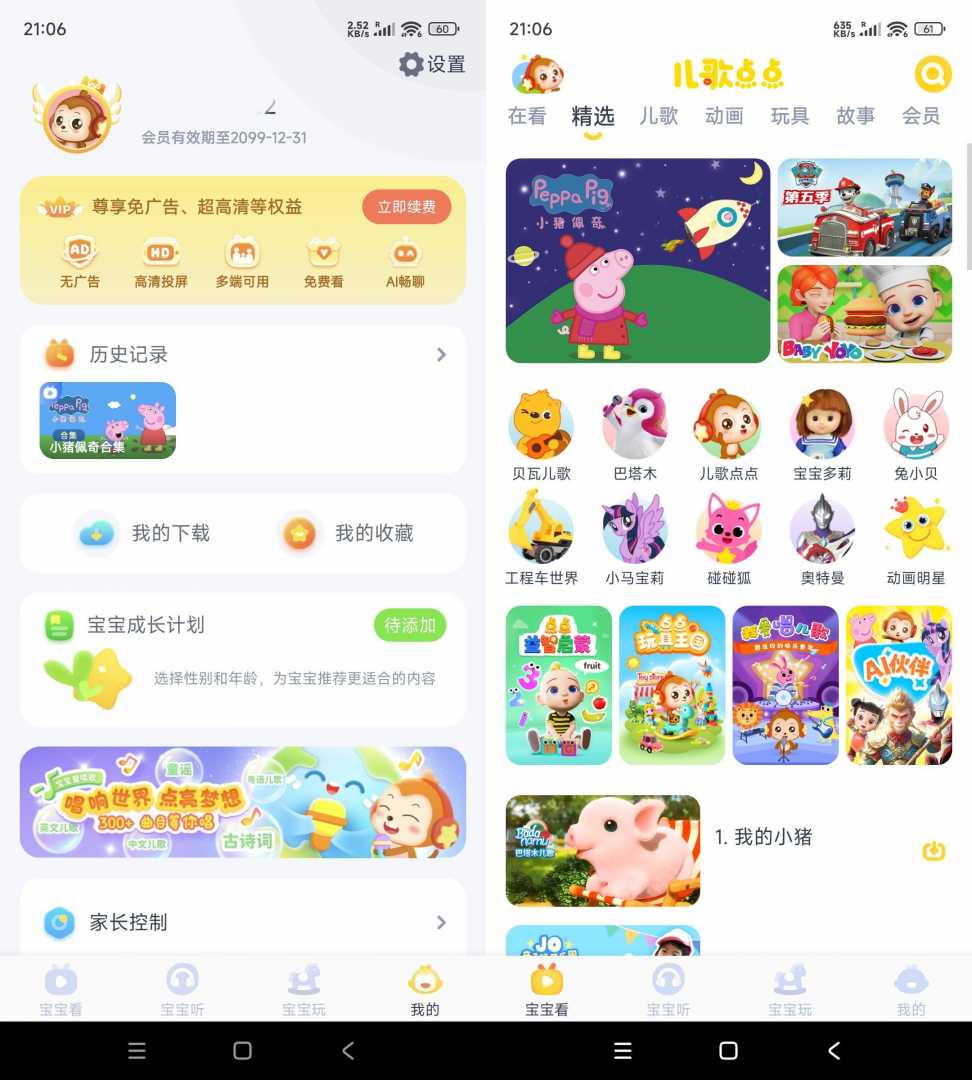Tap the 高清投屏 HD icon
Image resolution: width=972 pixels, height=1080 pixels.
click(x=160, y=253)
